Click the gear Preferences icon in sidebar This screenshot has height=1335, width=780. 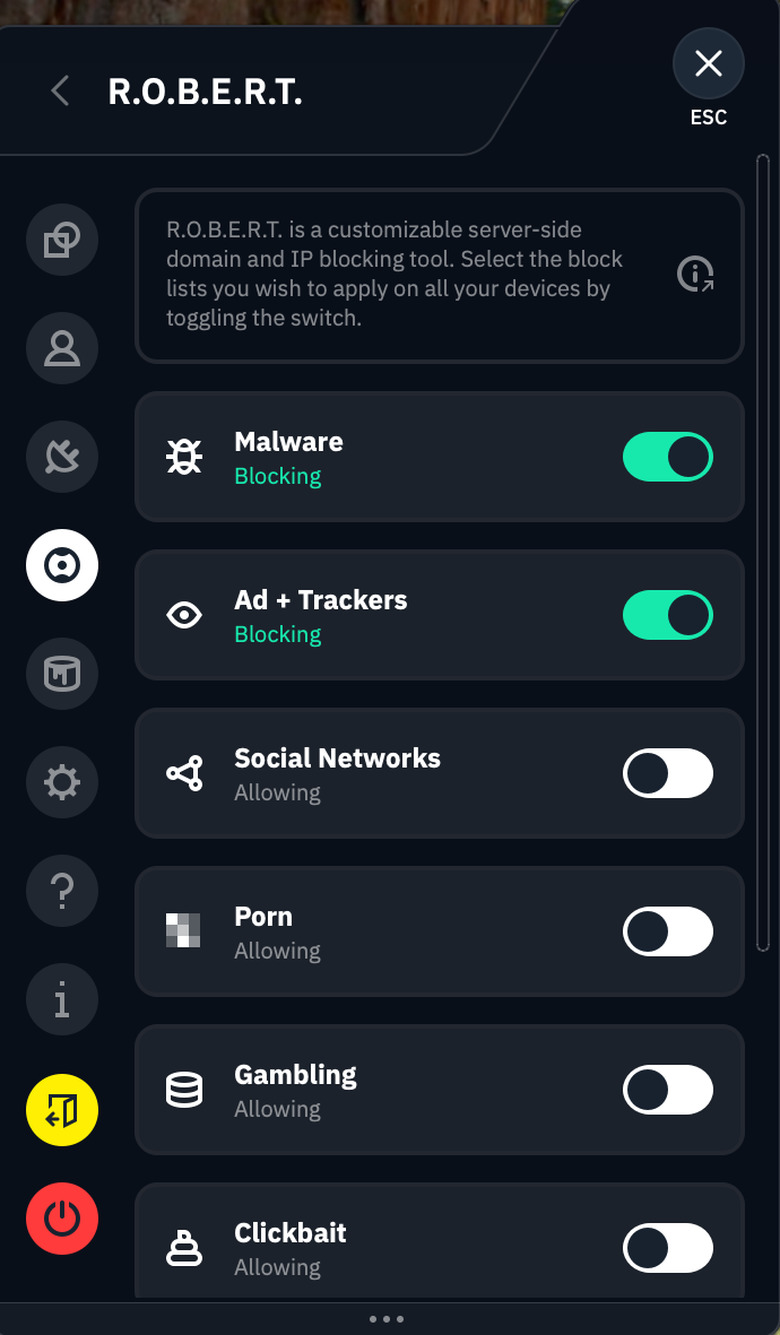[61, 782]
